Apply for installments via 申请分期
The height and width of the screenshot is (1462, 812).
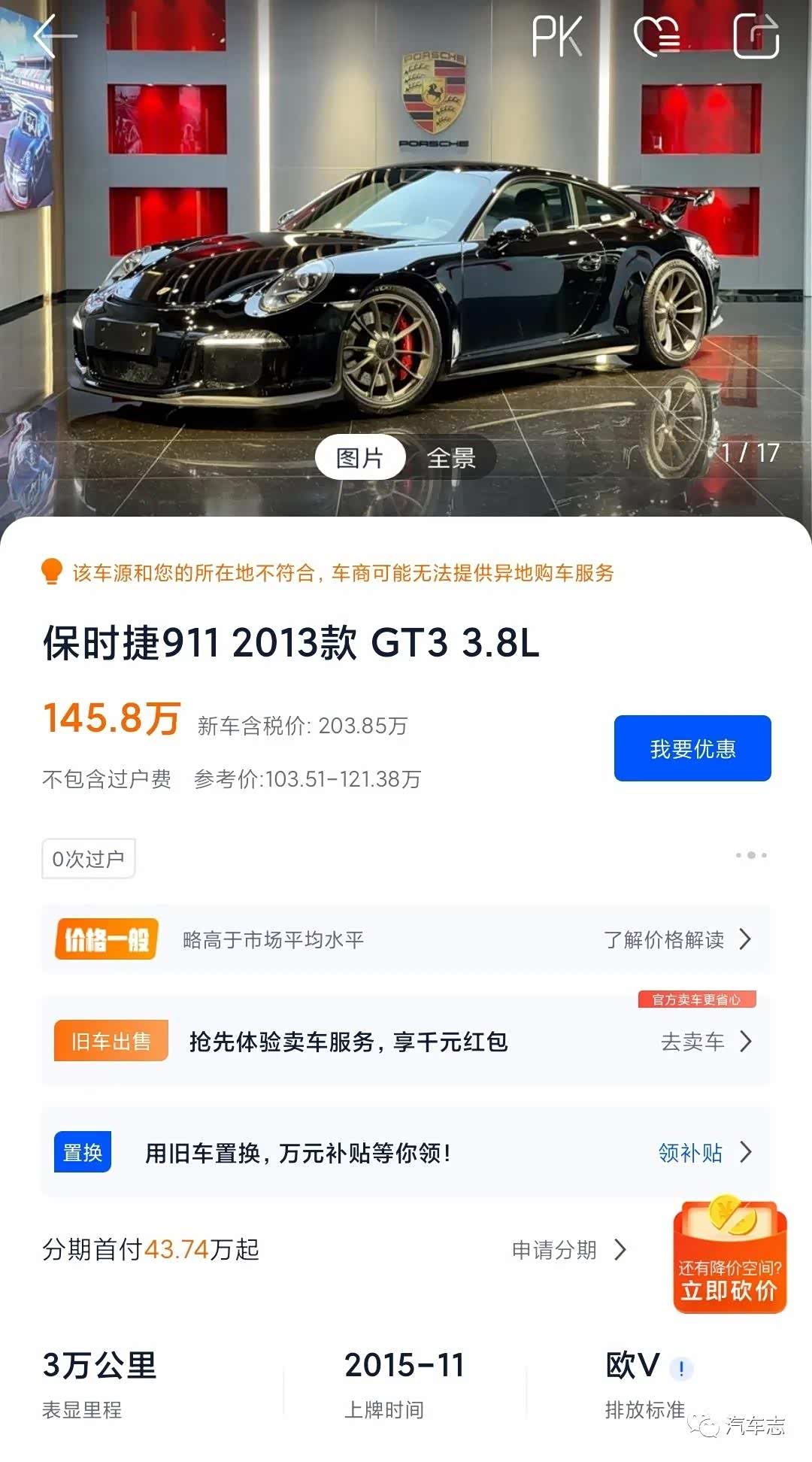tap(568, 1250)
